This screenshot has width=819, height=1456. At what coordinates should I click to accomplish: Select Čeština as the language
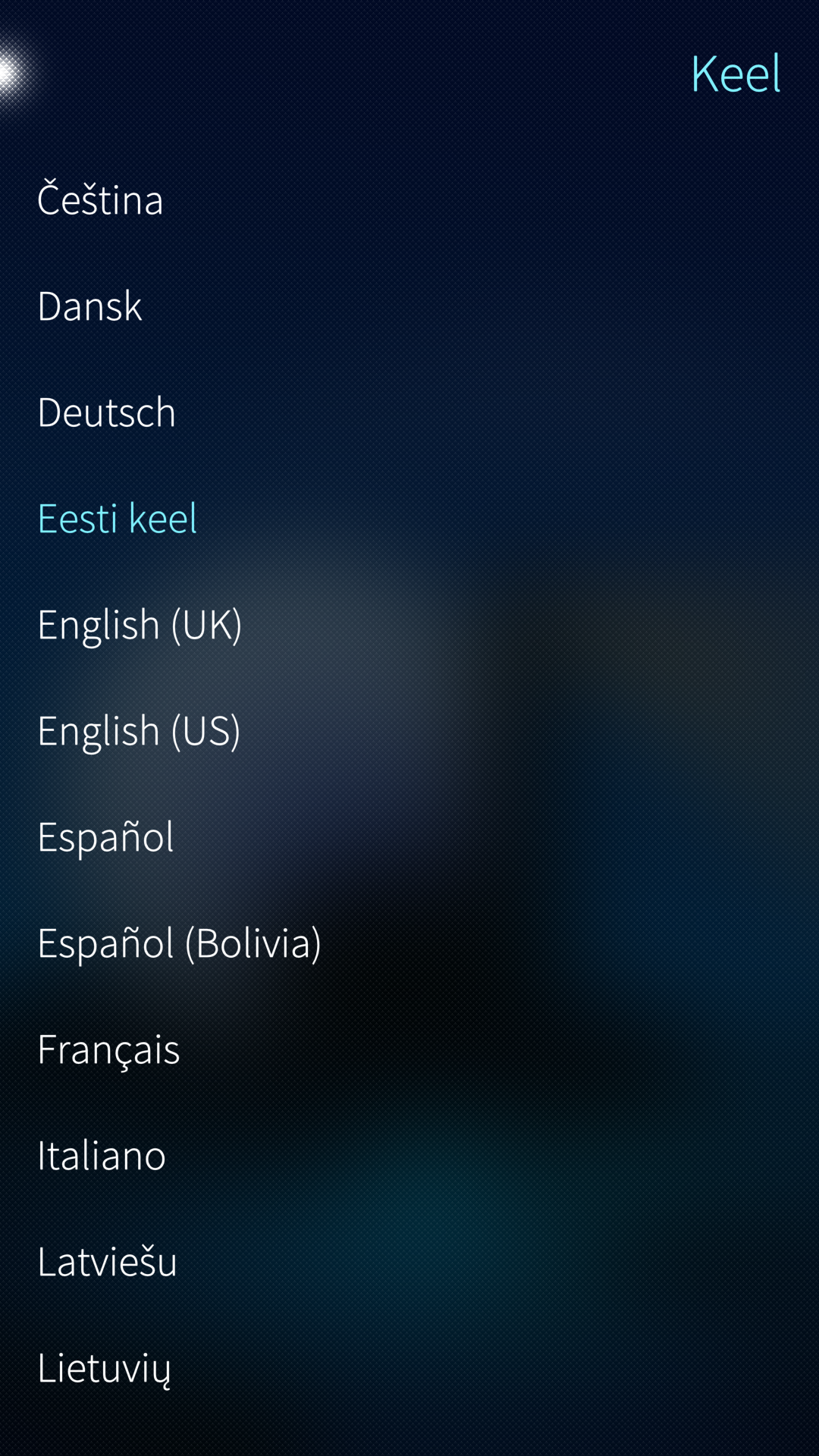tap(100, 200)
